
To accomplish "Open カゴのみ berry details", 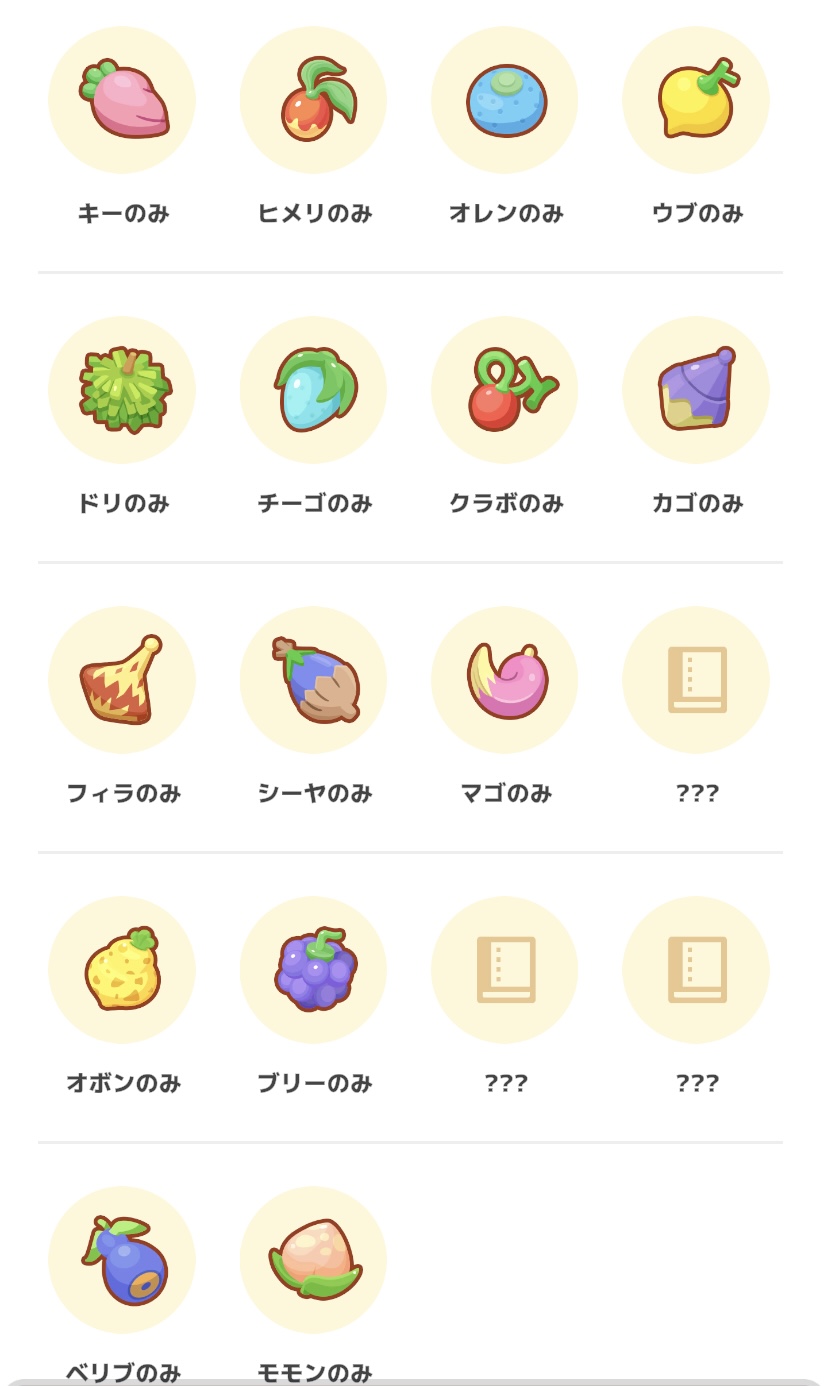I will (696, 390).
